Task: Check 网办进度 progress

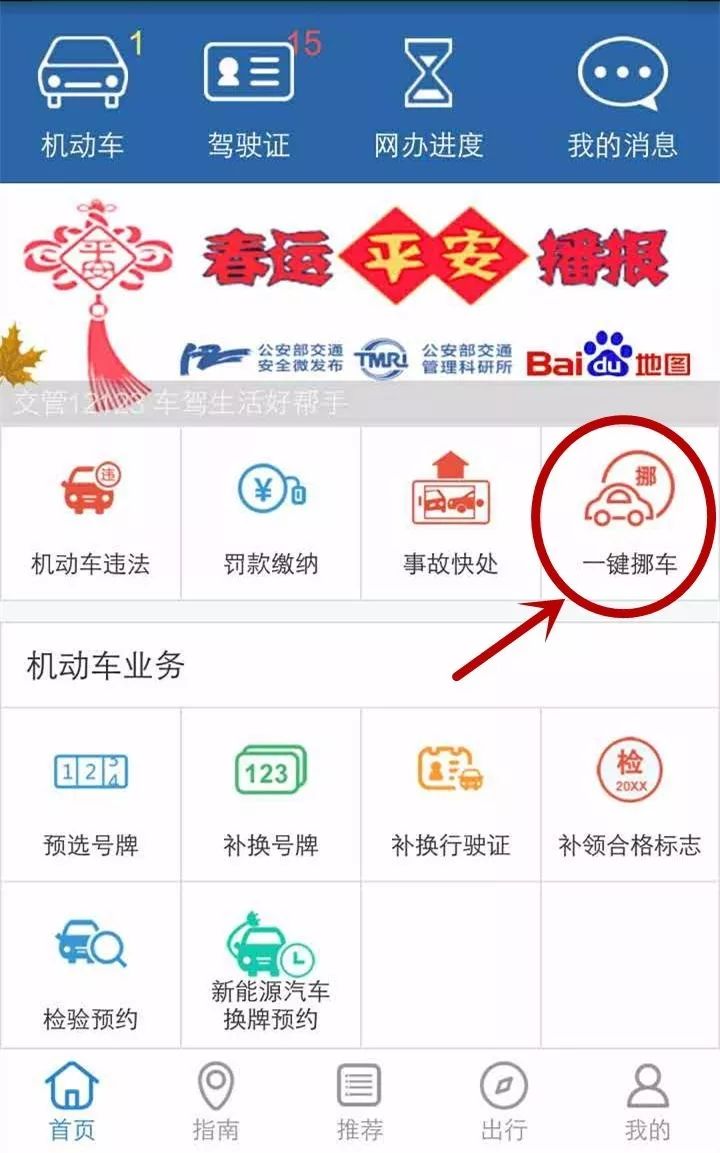Action: coord(428,95)
